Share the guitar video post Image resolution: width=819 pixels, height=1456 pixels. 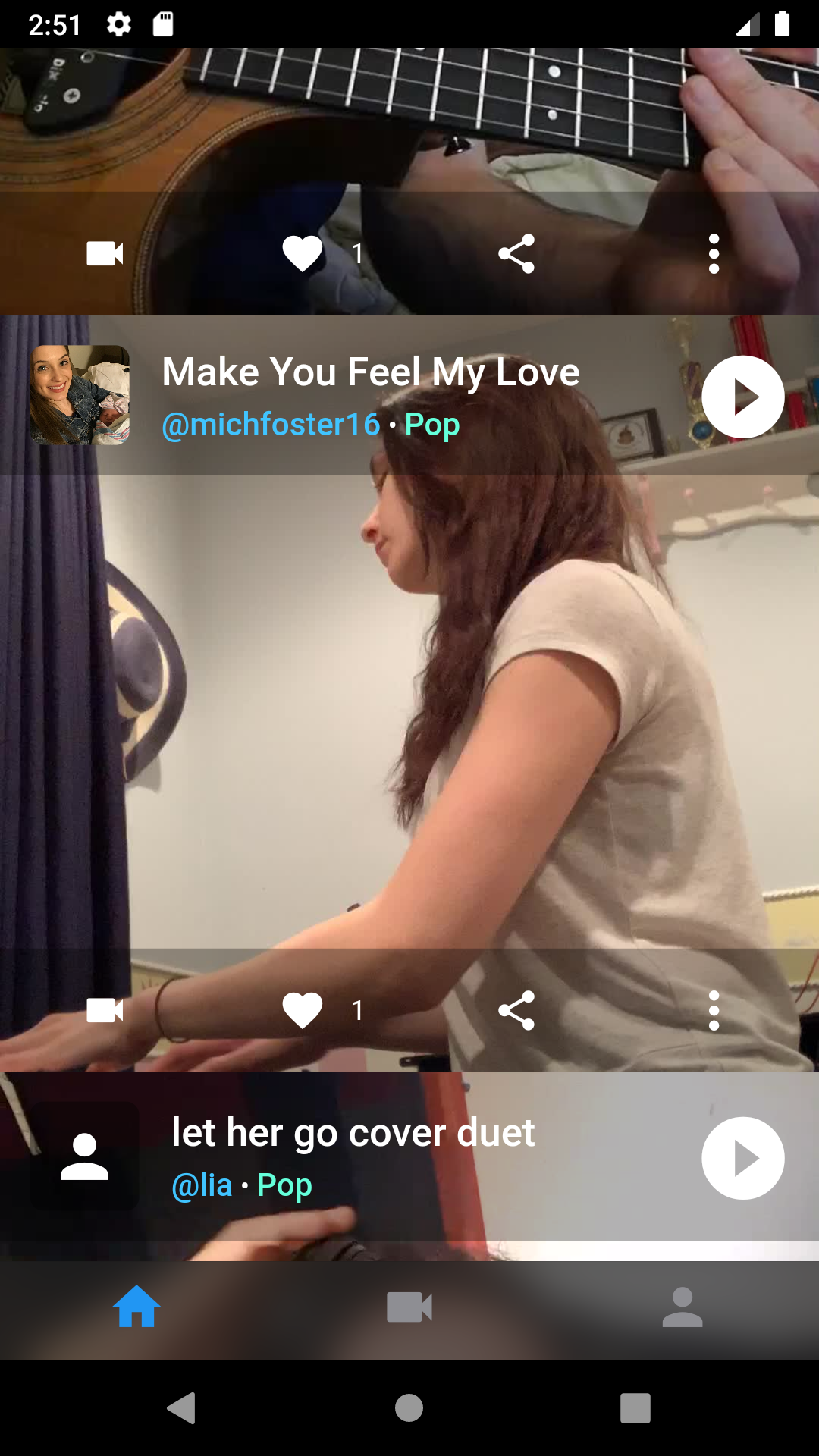[516, 253]
